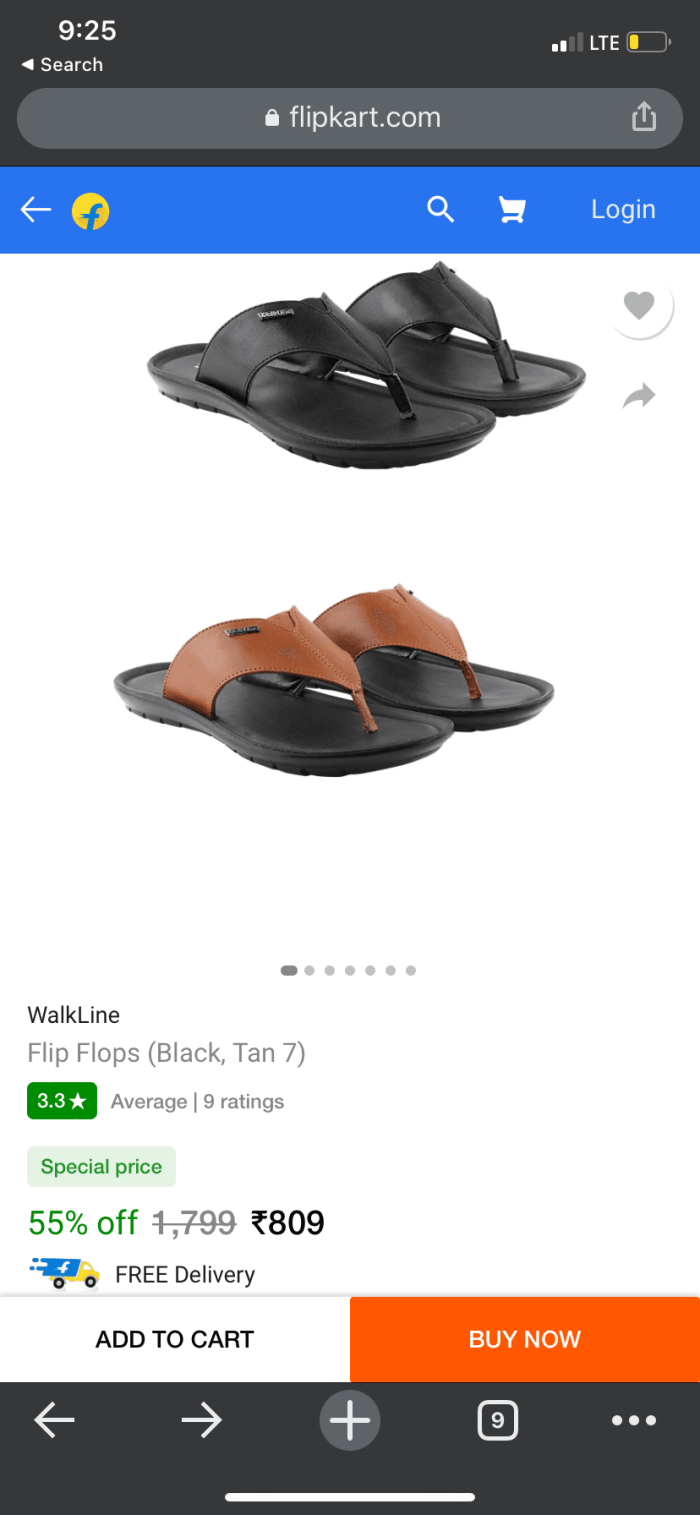Share this product via arrow icon
700x1515 pixels.
639,397
